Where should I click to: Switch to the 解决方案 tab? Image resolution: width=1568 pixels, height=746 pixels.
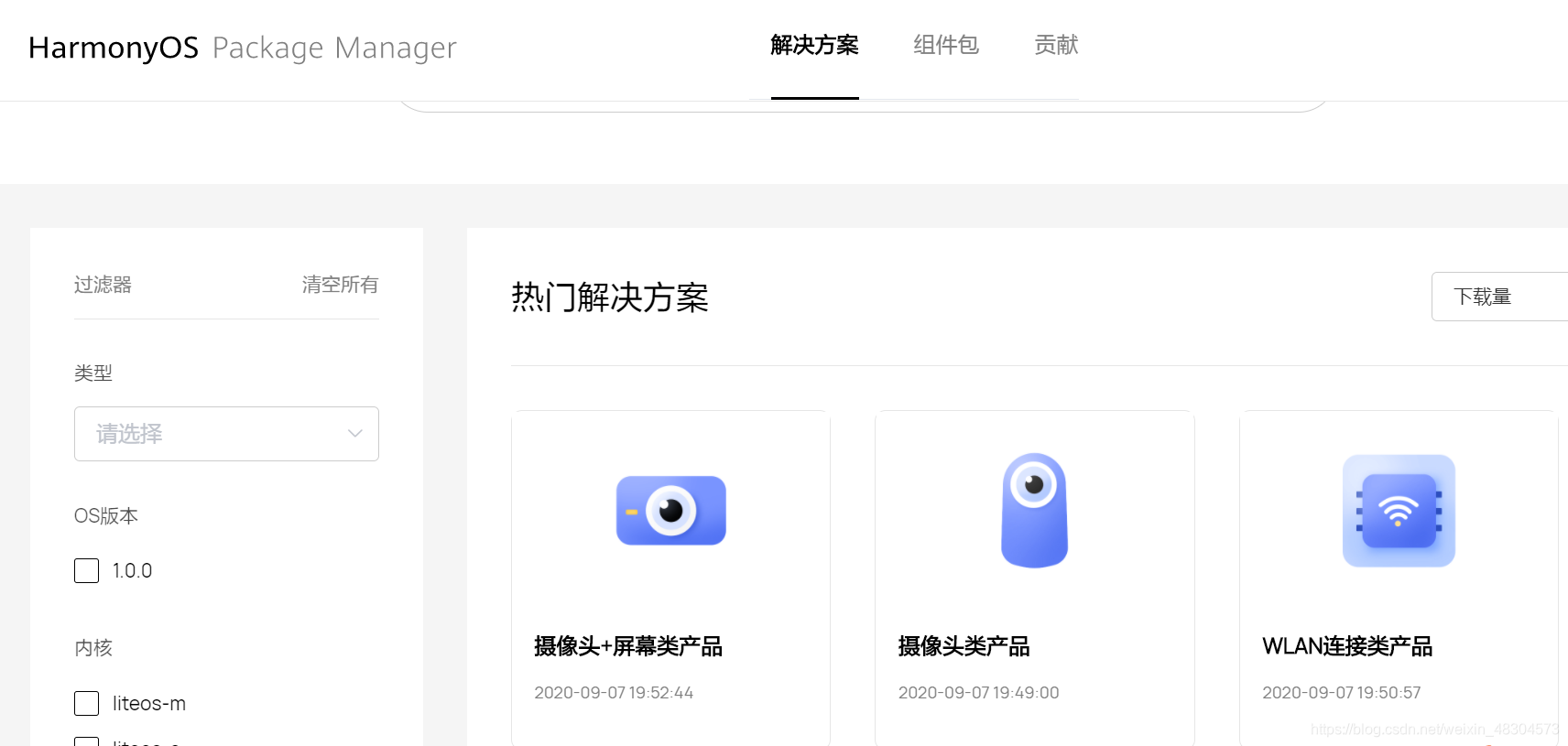814,46
